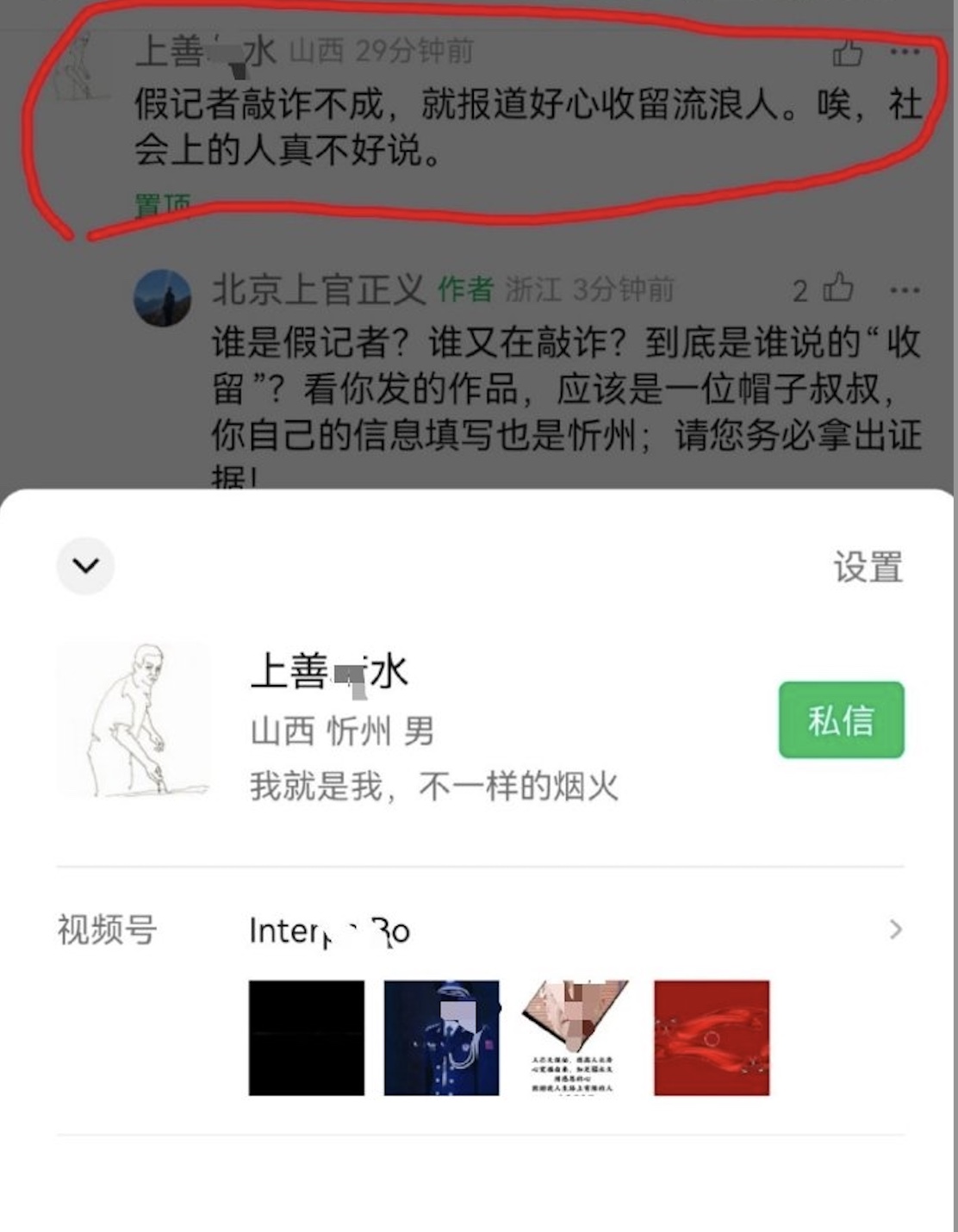The height and width of the screenshot is (1232, 958).
Task: Open the video thumbnail with text caption
Action: (x=575, y=1038)
